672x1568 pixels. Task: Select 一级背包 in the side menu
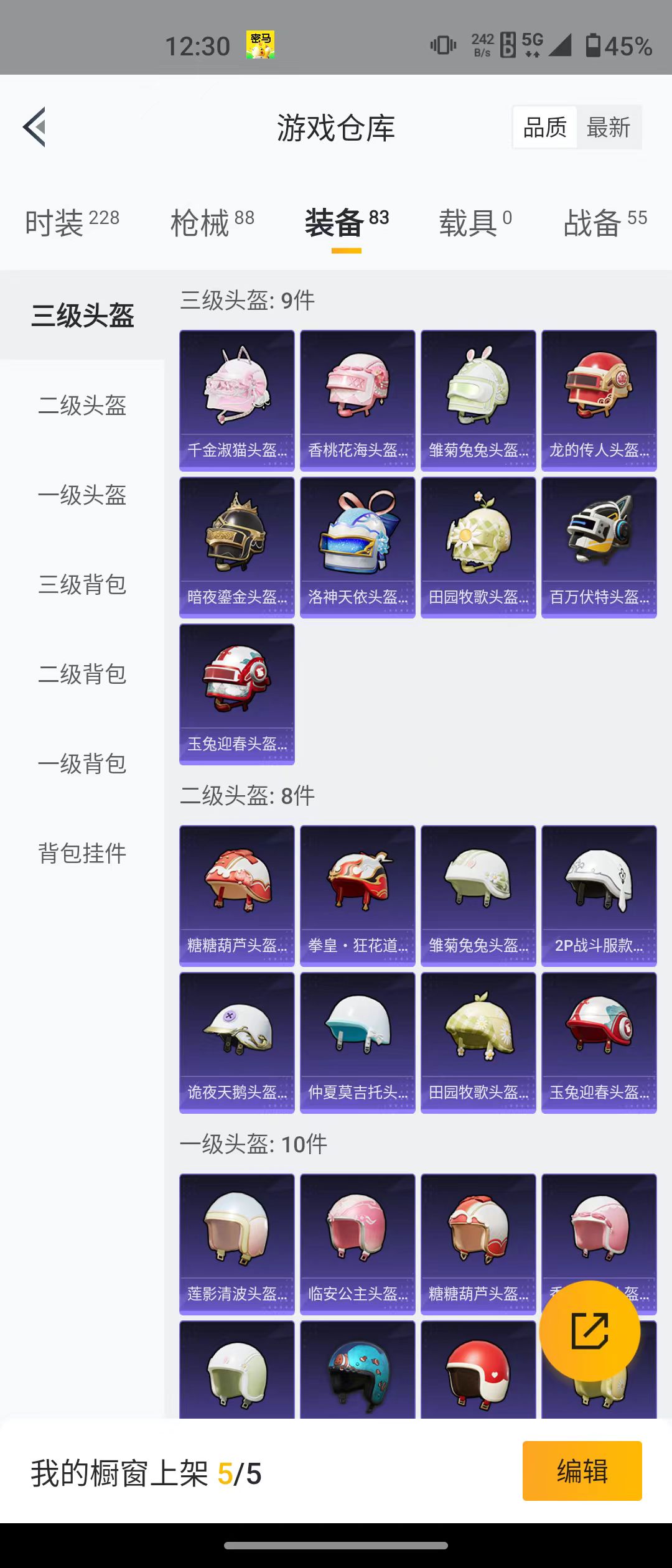tap(82, 764)
